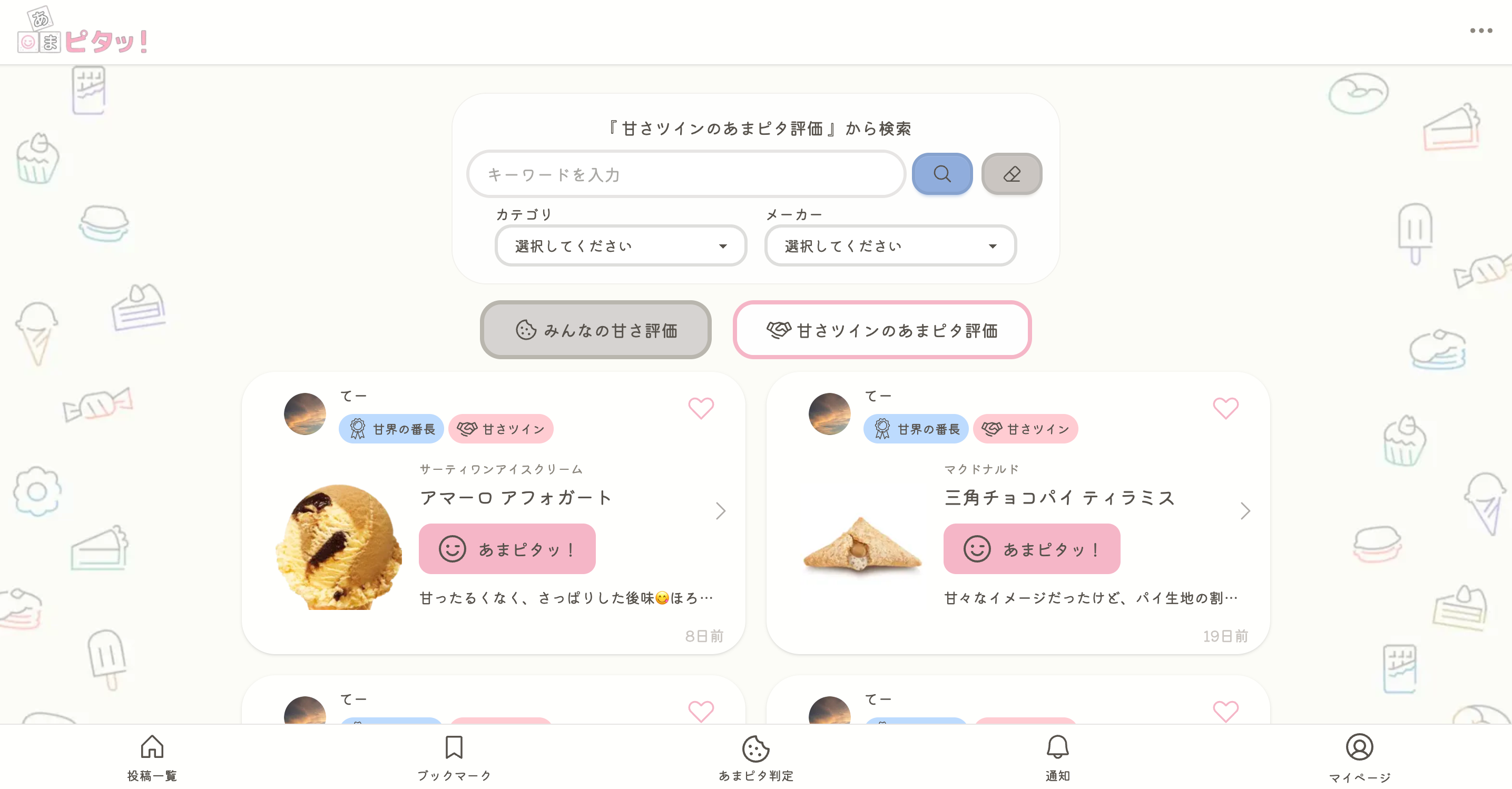Viewport: 1512px width, 789px height.
Task: Tap the blue magnifier search button
Action: click(x=941, y=174)
